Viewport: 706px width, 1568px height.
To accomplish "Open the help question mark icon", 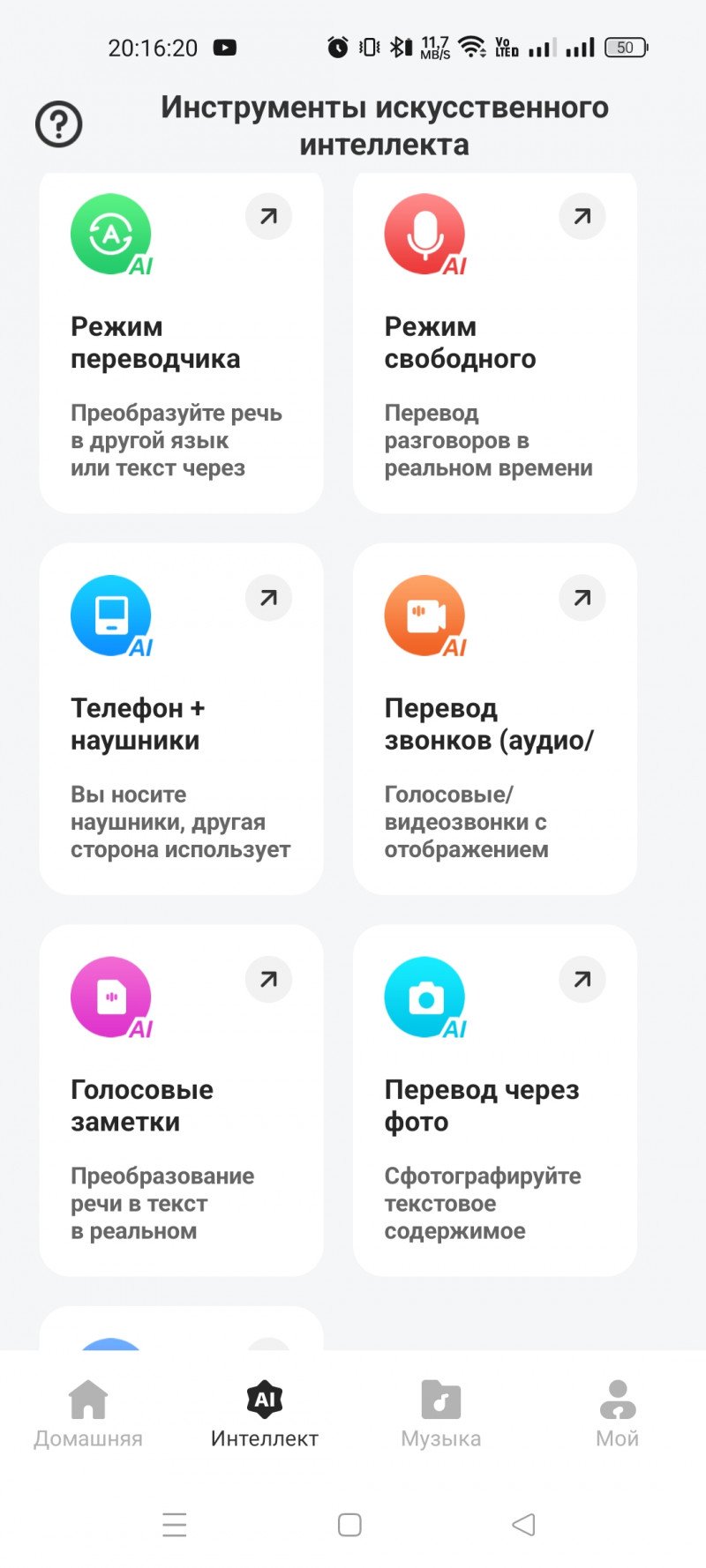I will pyautogui.click(x=58, y=124).
